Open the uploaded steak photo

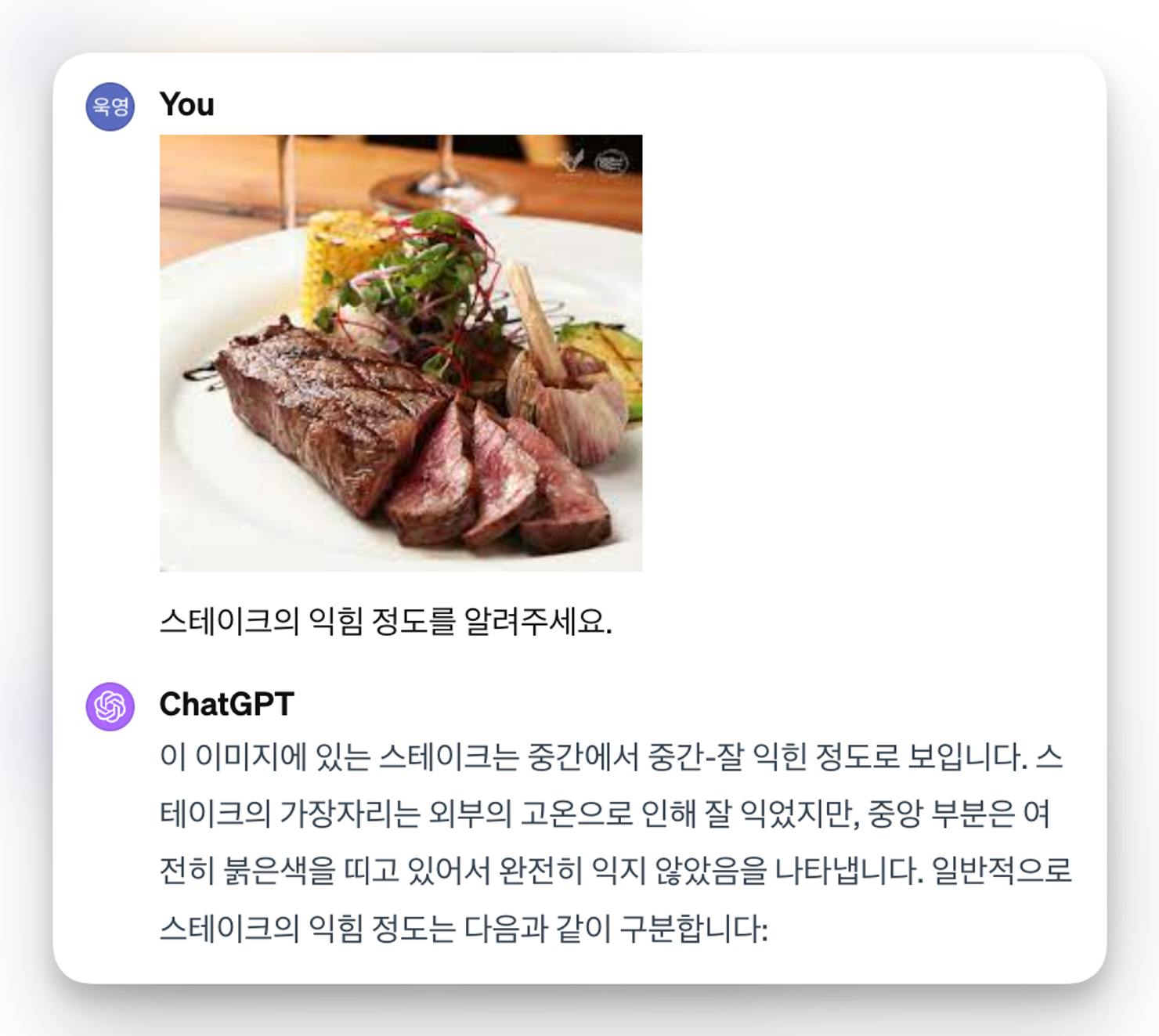coord(400,352)
